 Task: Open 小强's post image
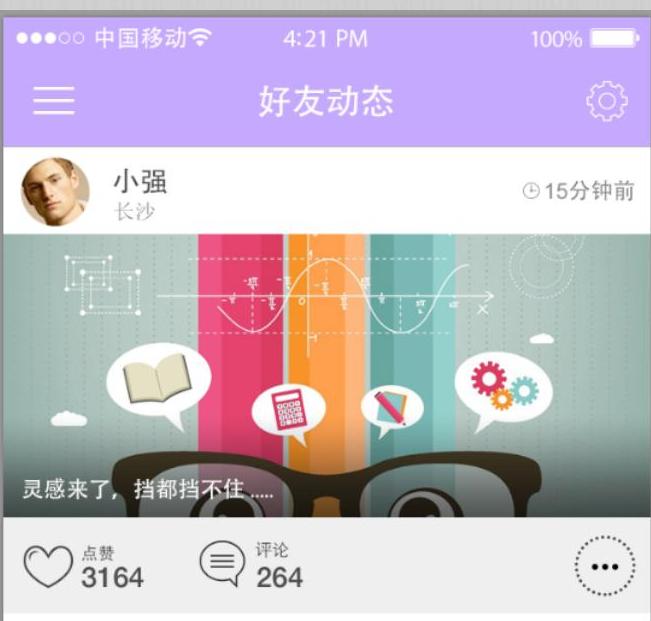tap(326, 375)
